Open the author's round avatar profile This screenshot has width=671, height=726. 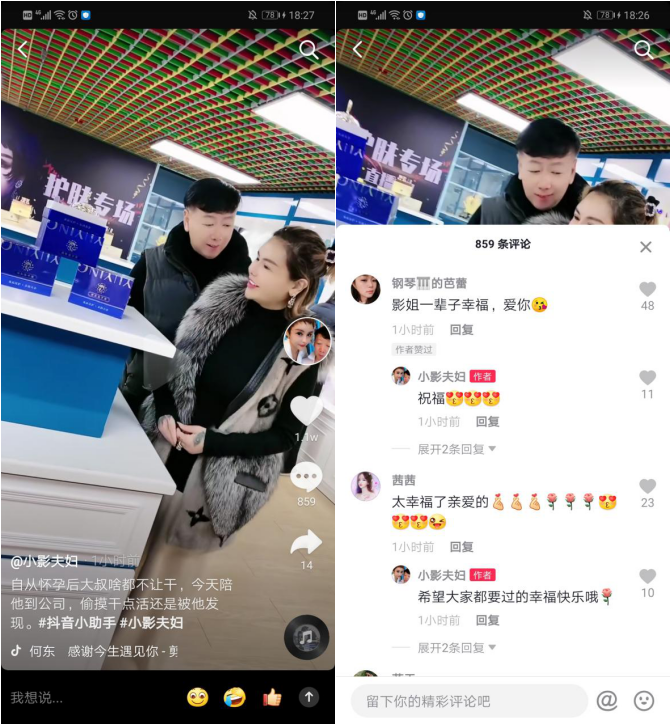pyautogui.click(x=307, y=343)
